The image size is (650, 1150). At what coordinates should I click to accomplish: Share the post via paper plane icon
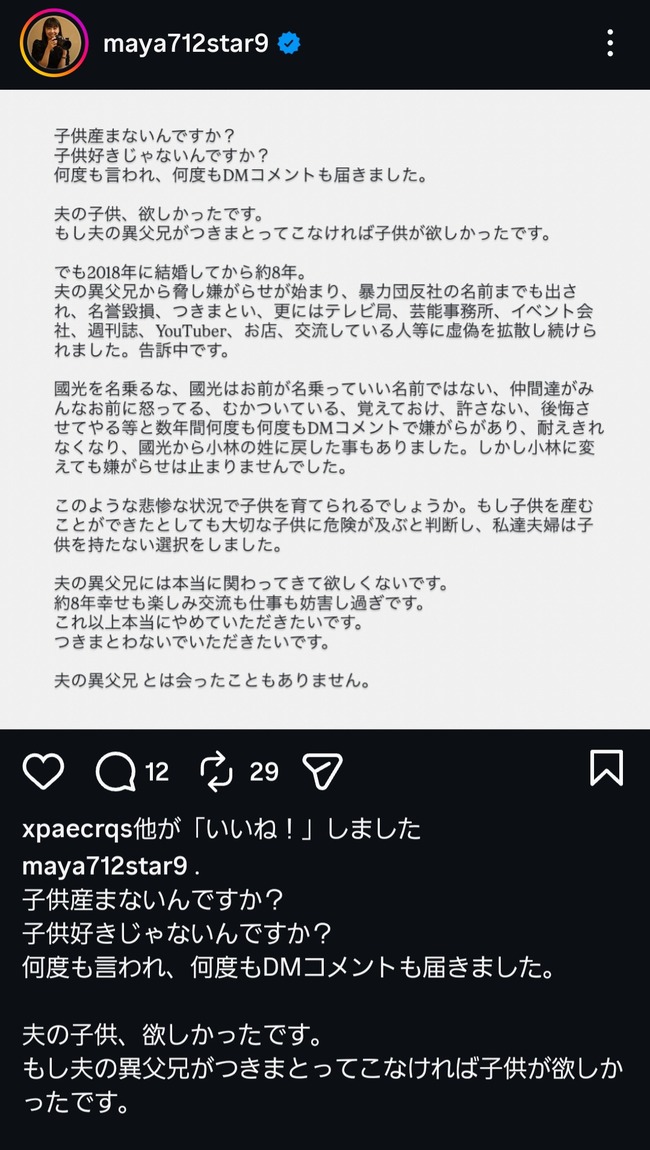[x=323, y=771]
